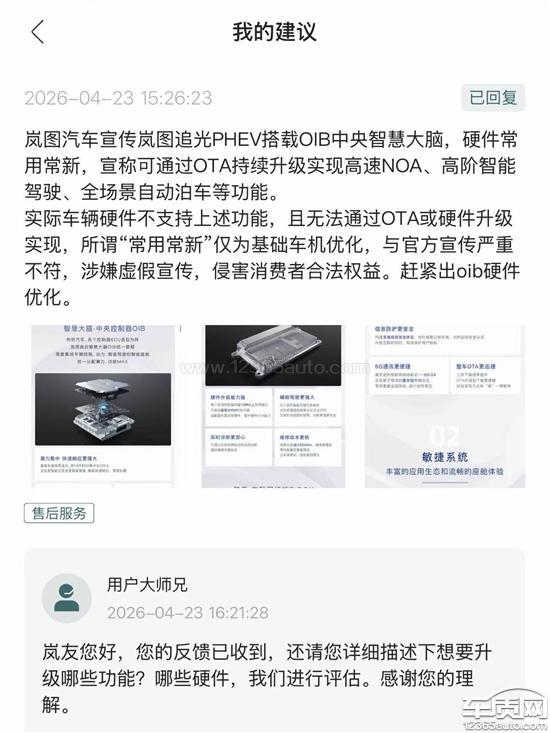Go back from the 我的建议 page
This screenshot has width=550, height=733.
click(38, 32)
